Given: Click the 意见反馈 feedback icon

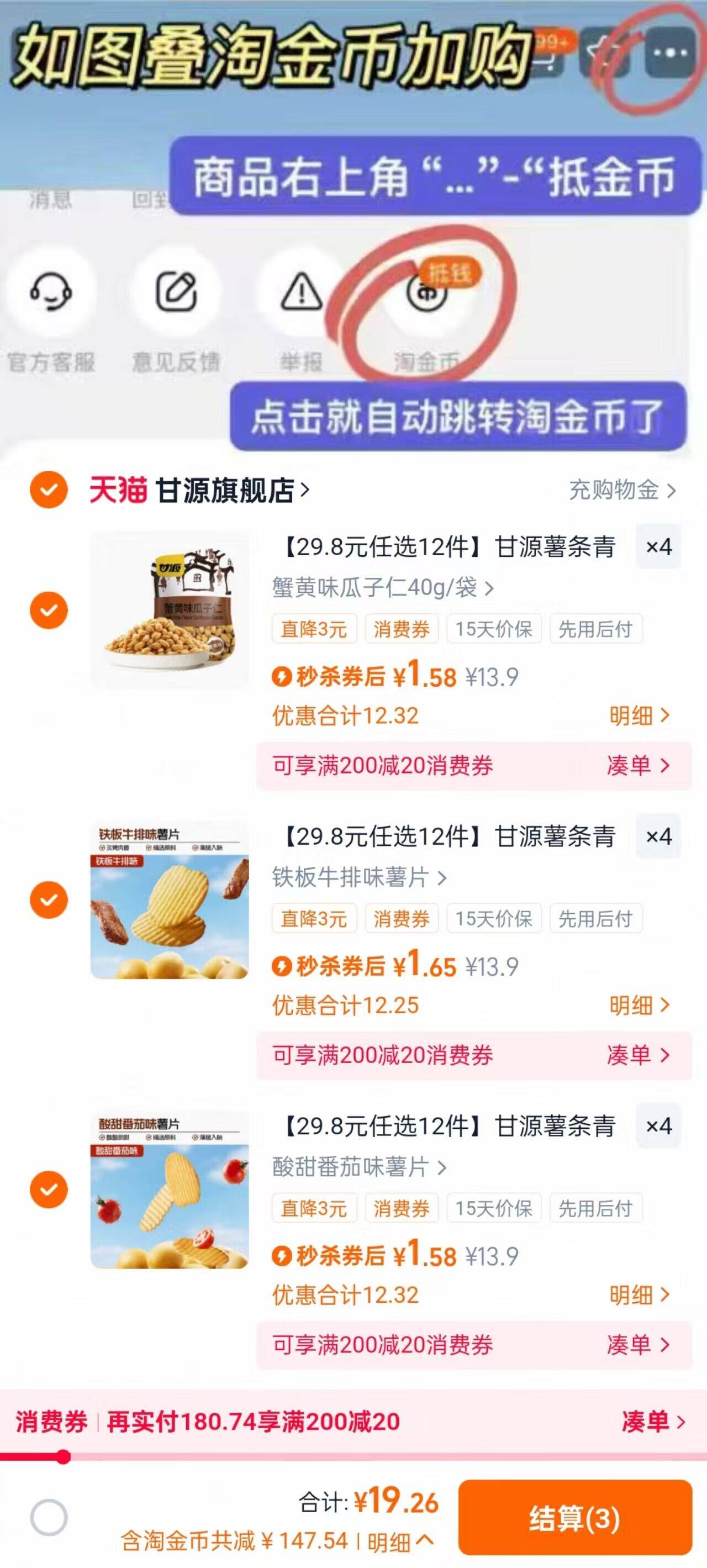Looking at the screenshot, I should [175, 292].
